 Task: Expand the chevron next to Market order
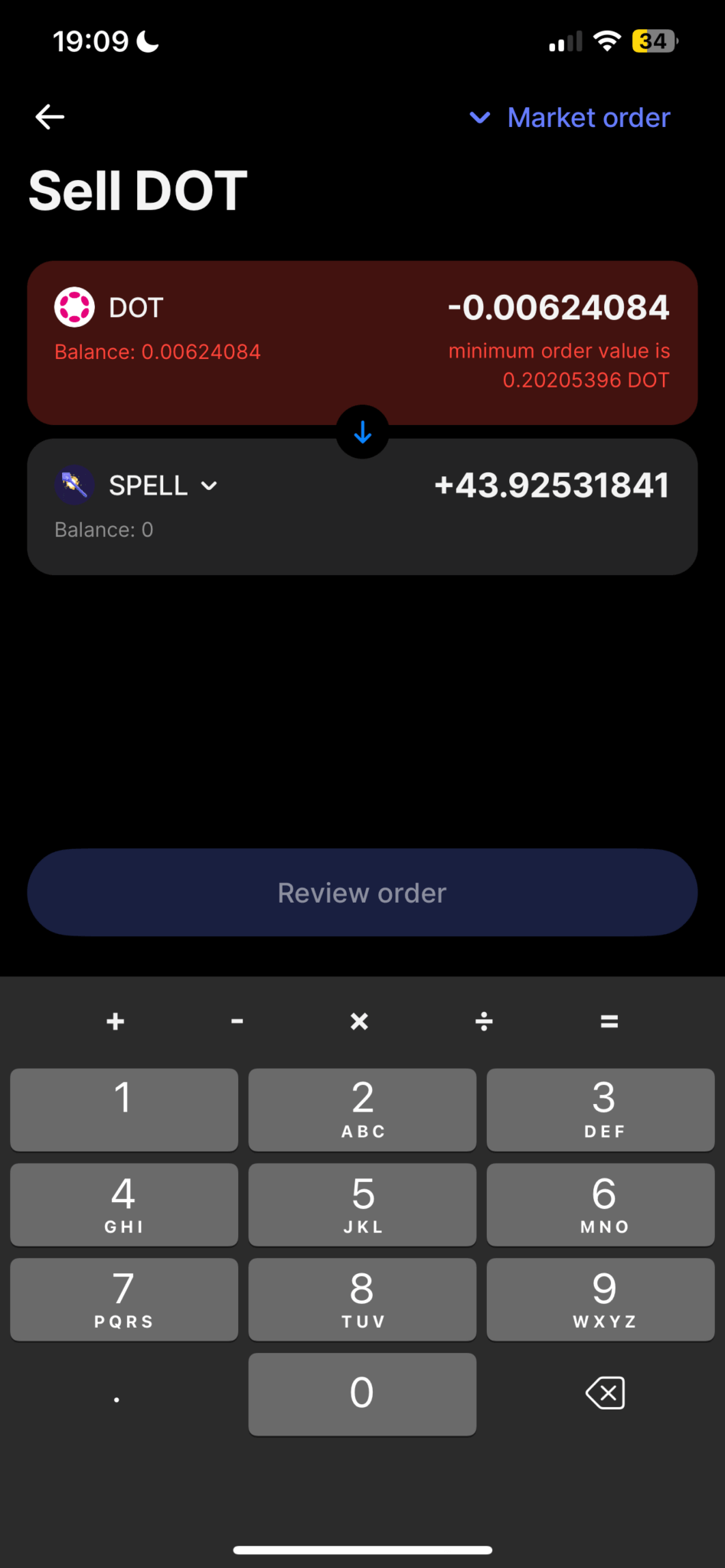point(480,117)
